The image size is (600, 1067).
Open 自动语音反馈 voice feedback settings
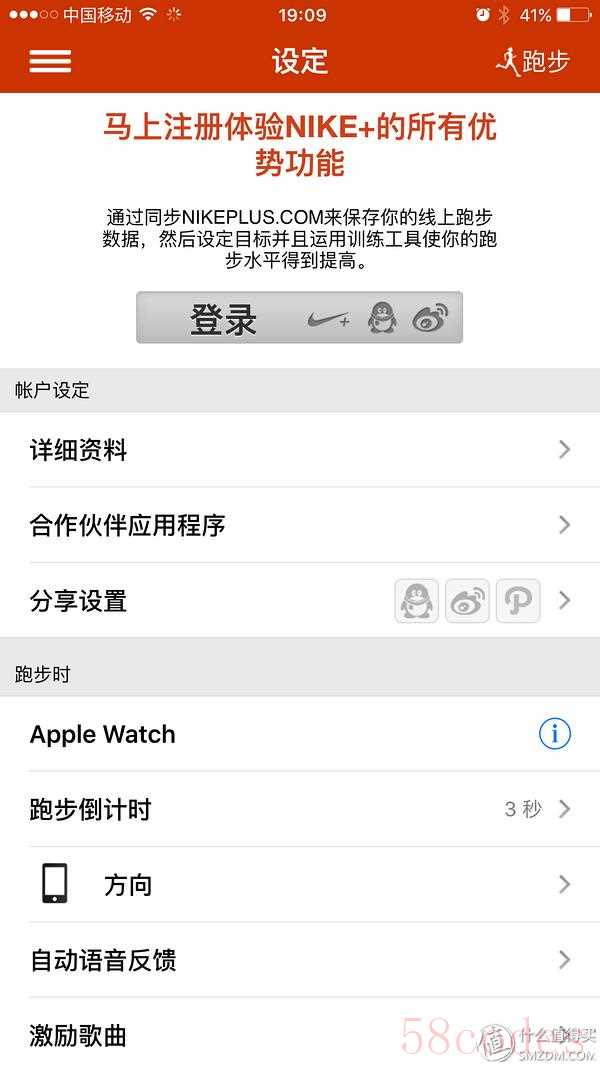(300, 960)
